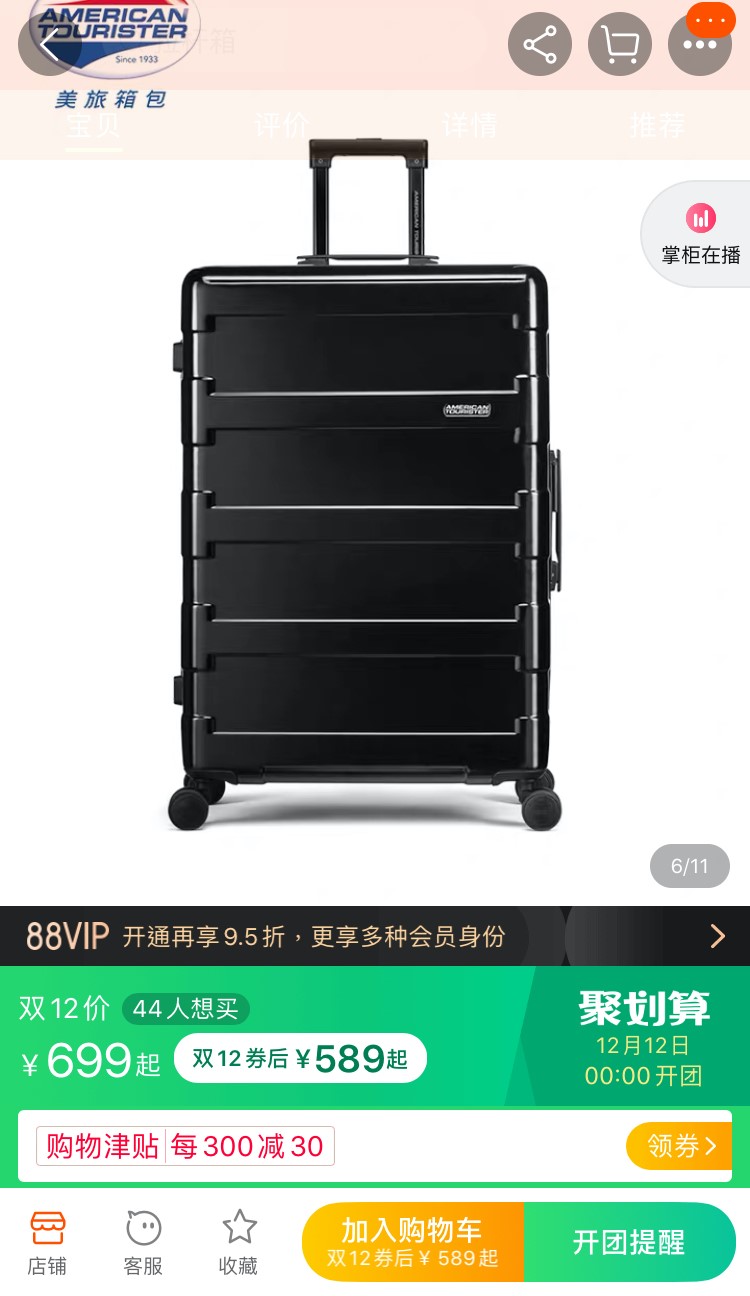
Task: Go back with the arrow icon
Action: (47, 45)
